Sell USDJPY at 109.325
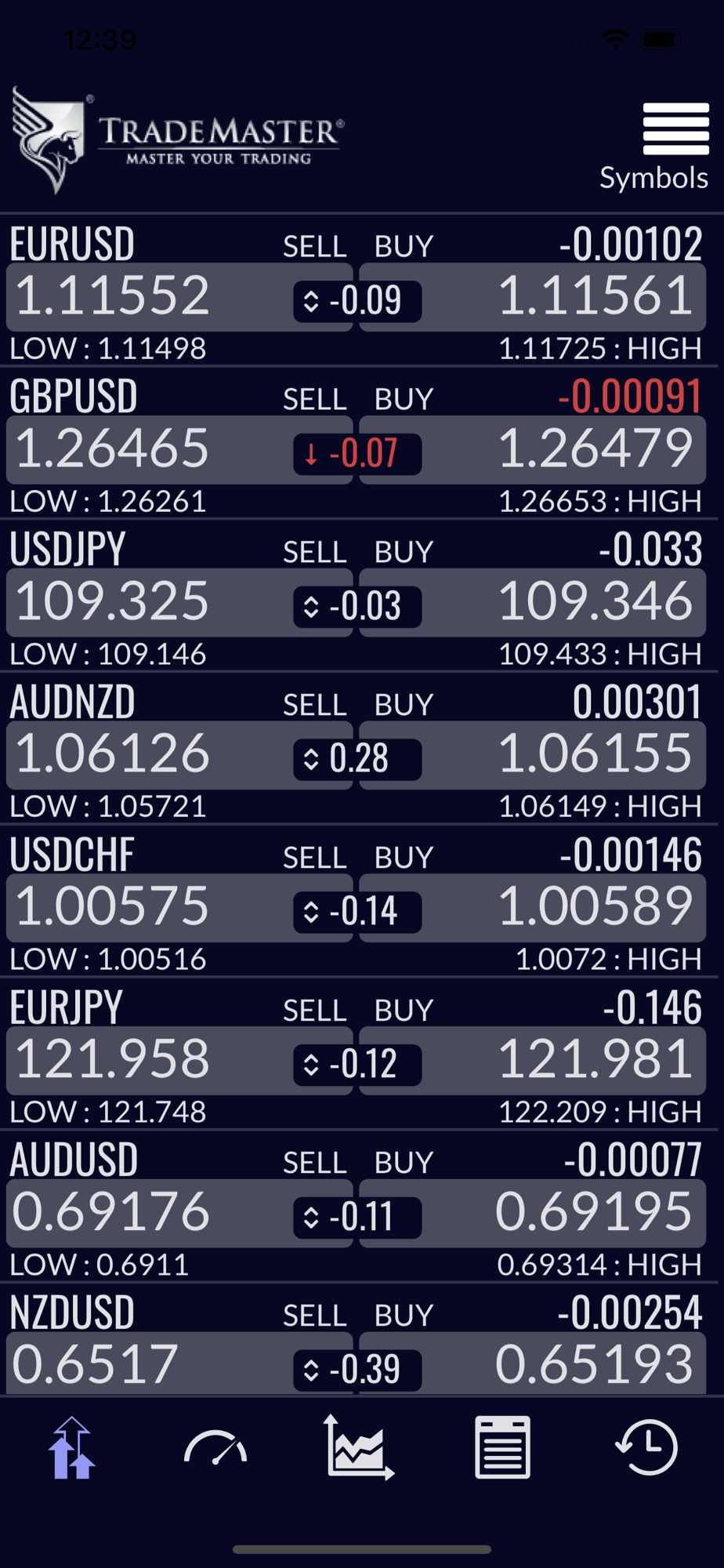This screenshot has height=1568, width=724. pyautogui.click(x=179, y=602)
